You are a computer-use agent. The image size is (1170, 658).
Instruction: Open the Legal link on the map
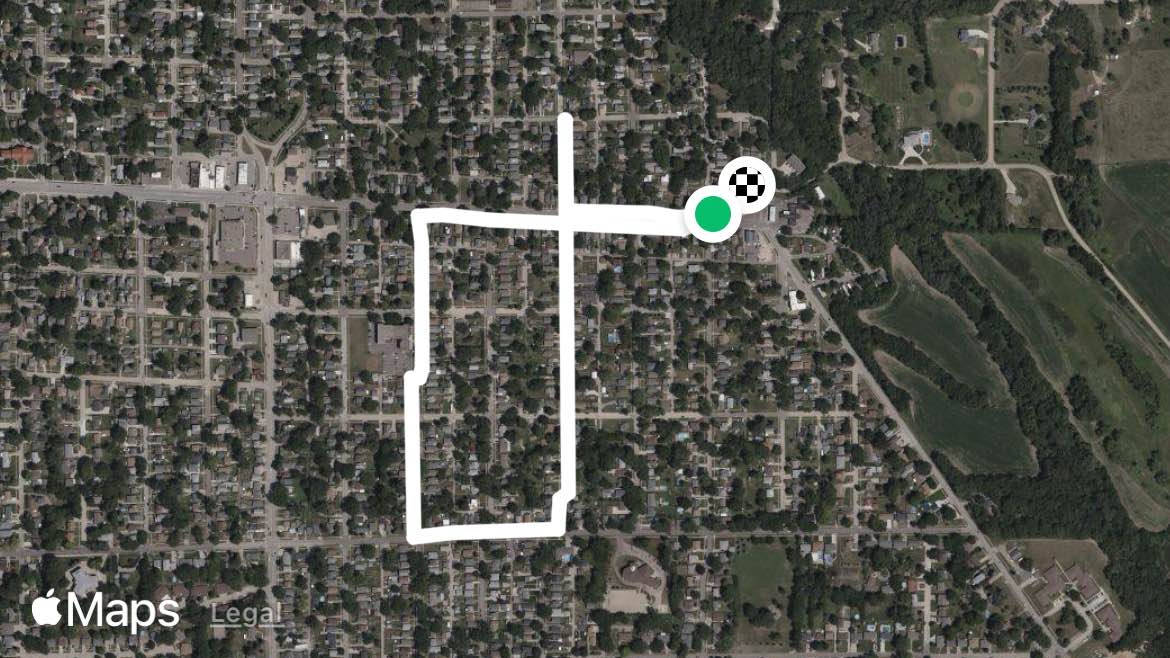pos(245,614)
